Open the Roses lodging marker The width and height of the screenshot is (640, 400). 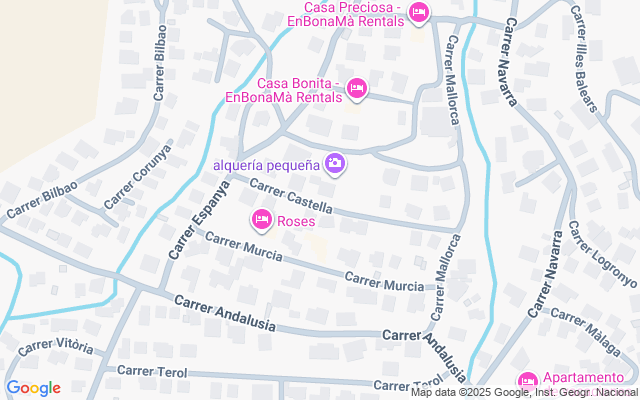261,218
